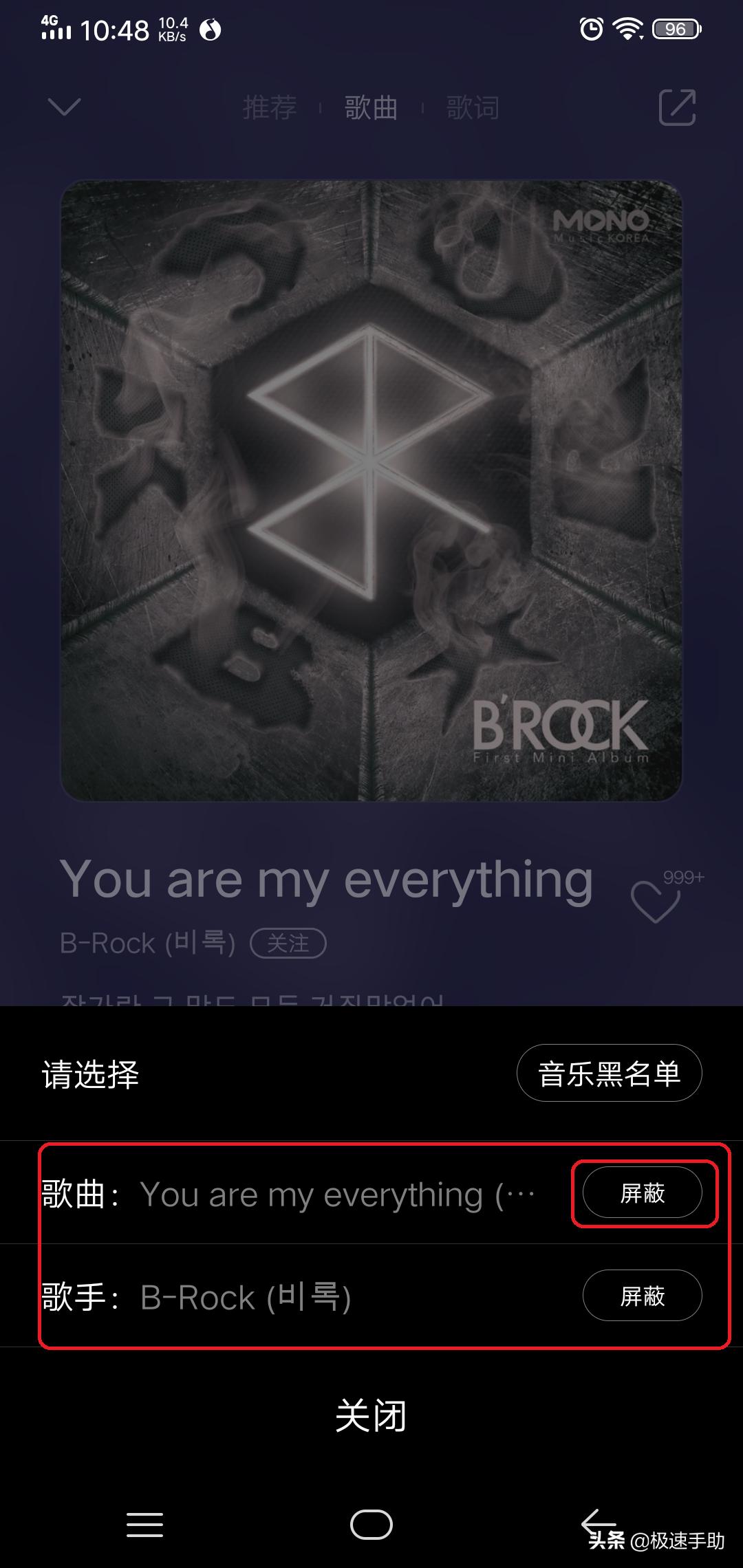Image resolution: width=743 pixels, height=1568 pixels.
Task: Toggle blocking for artist B-Rock
Action: tap(642, 1295)
